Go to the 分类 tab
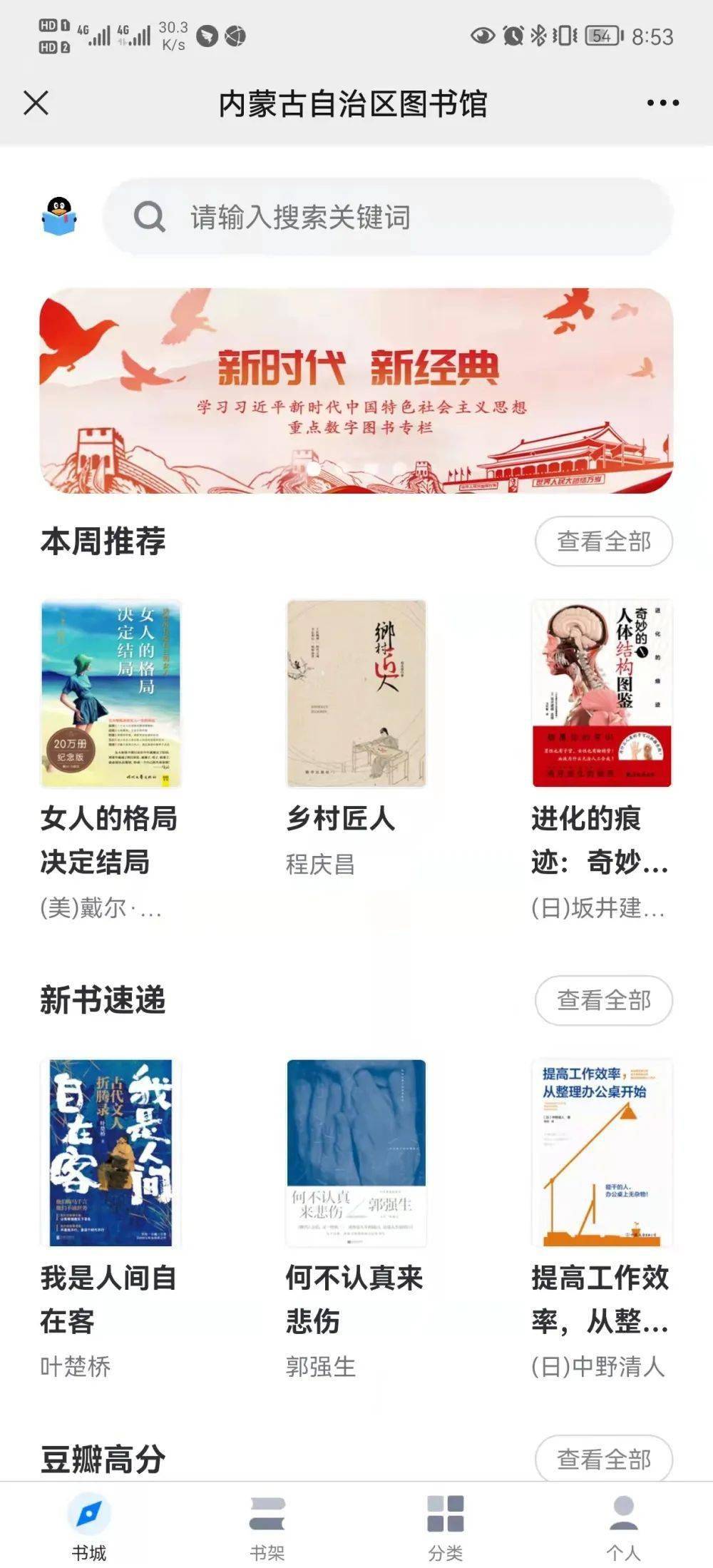Image resolution: width=713 pixels, height=1568 pixels. (x=446, y=1527)
